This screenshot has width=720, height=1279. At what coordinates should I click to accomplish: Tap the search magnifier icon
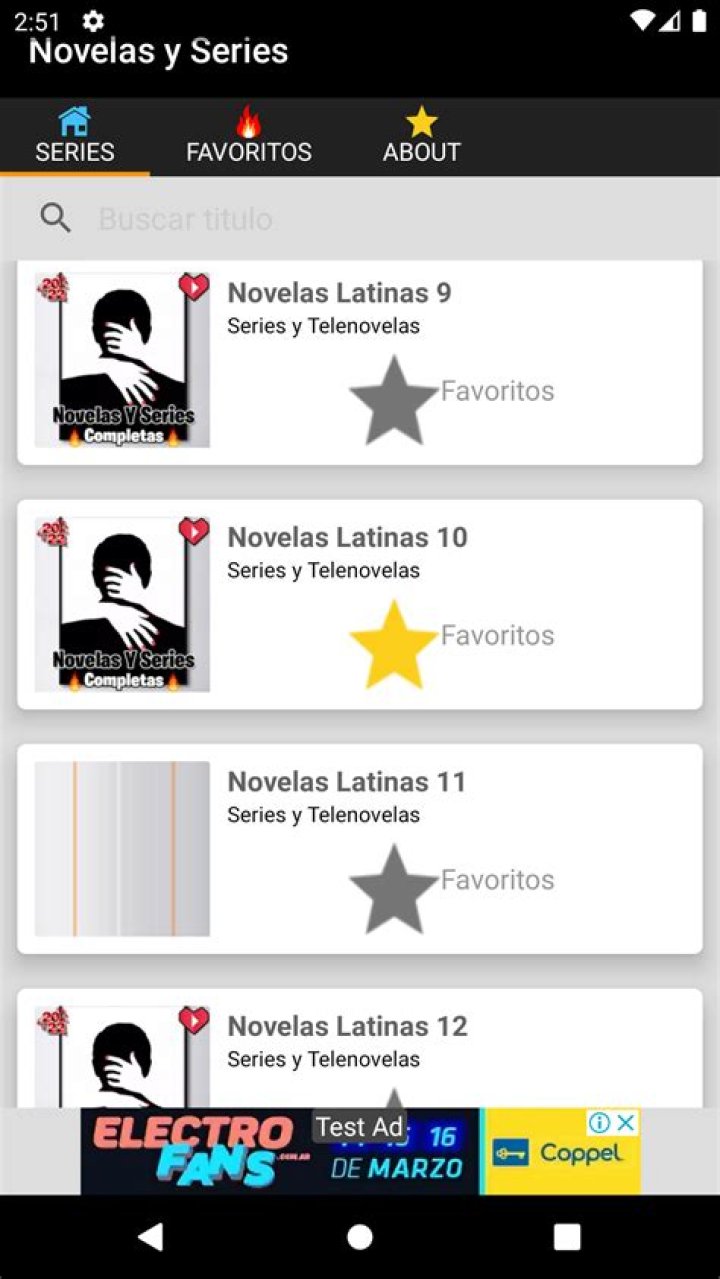[56, 218]
